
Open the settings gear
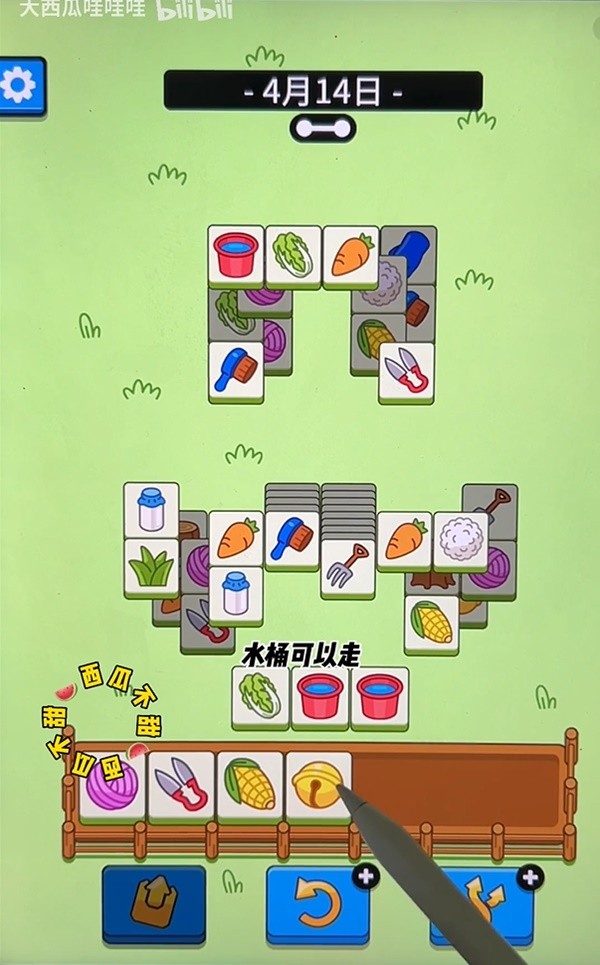[x=19, y=86]
